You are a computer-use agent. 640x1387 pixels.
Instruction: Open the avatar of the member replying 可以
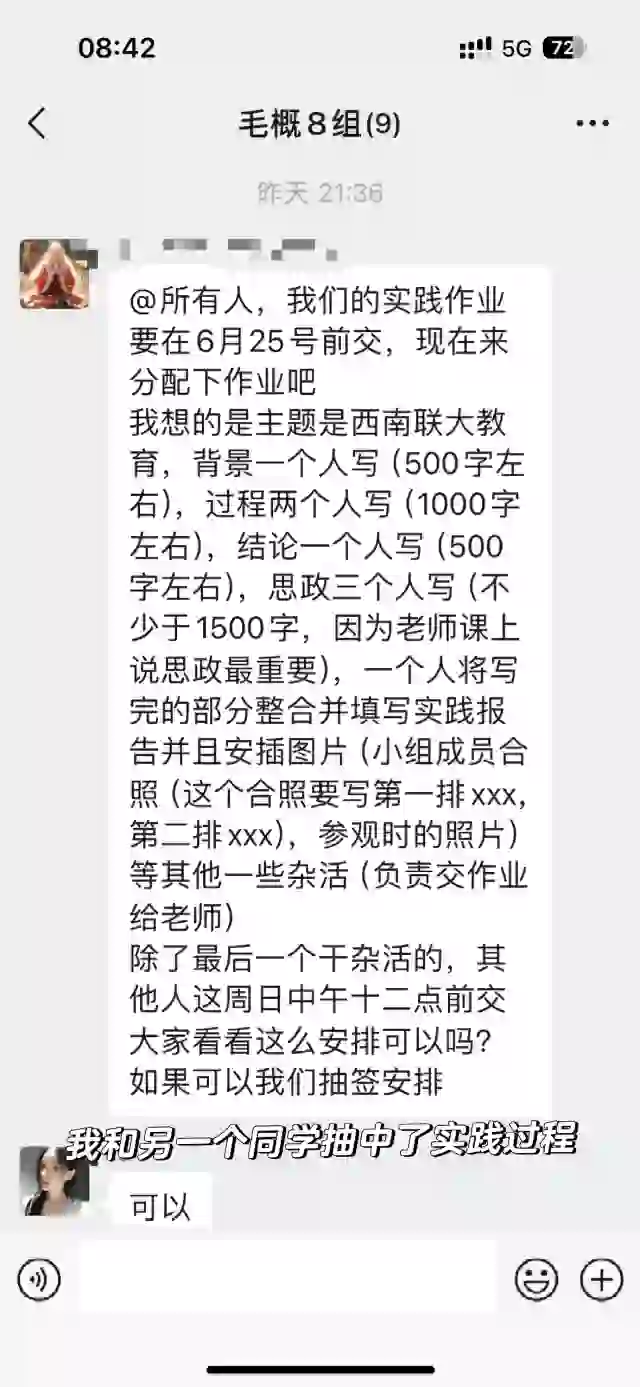(x=54, y=1181)
